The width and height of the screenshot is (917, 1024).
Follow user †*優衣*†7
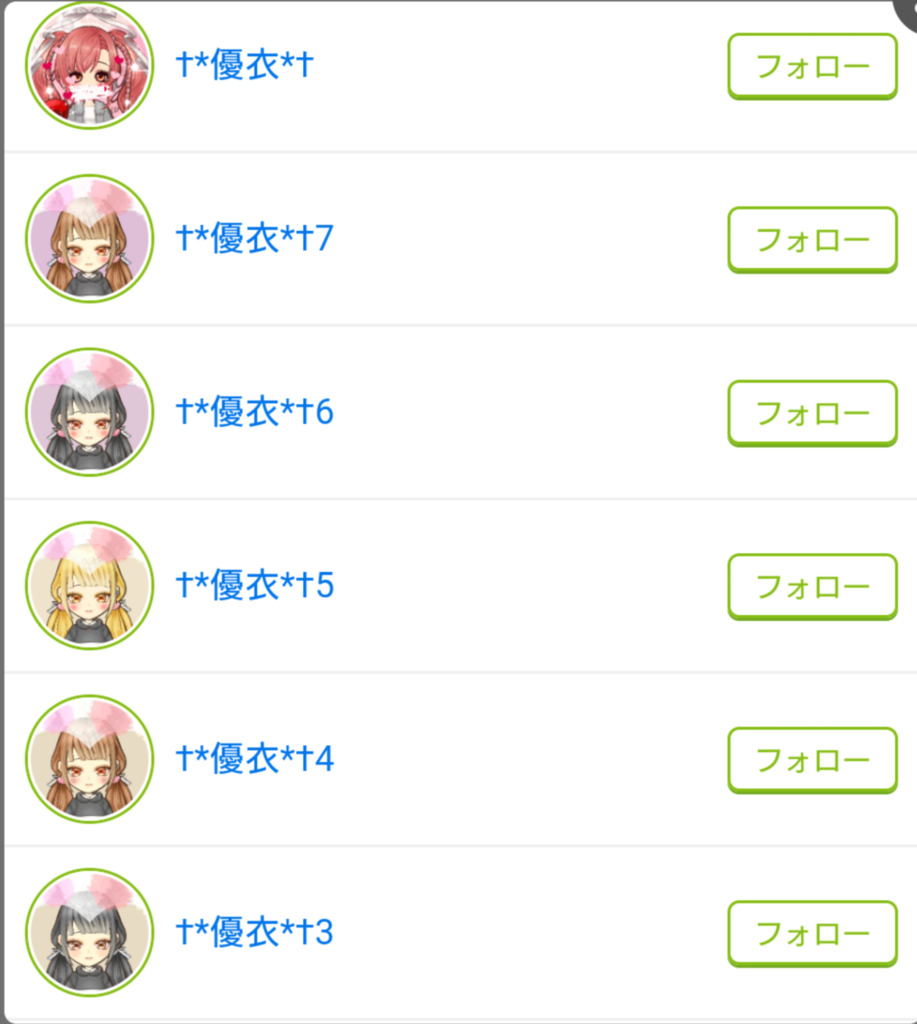pyautogui.click(x=812, y=239)
